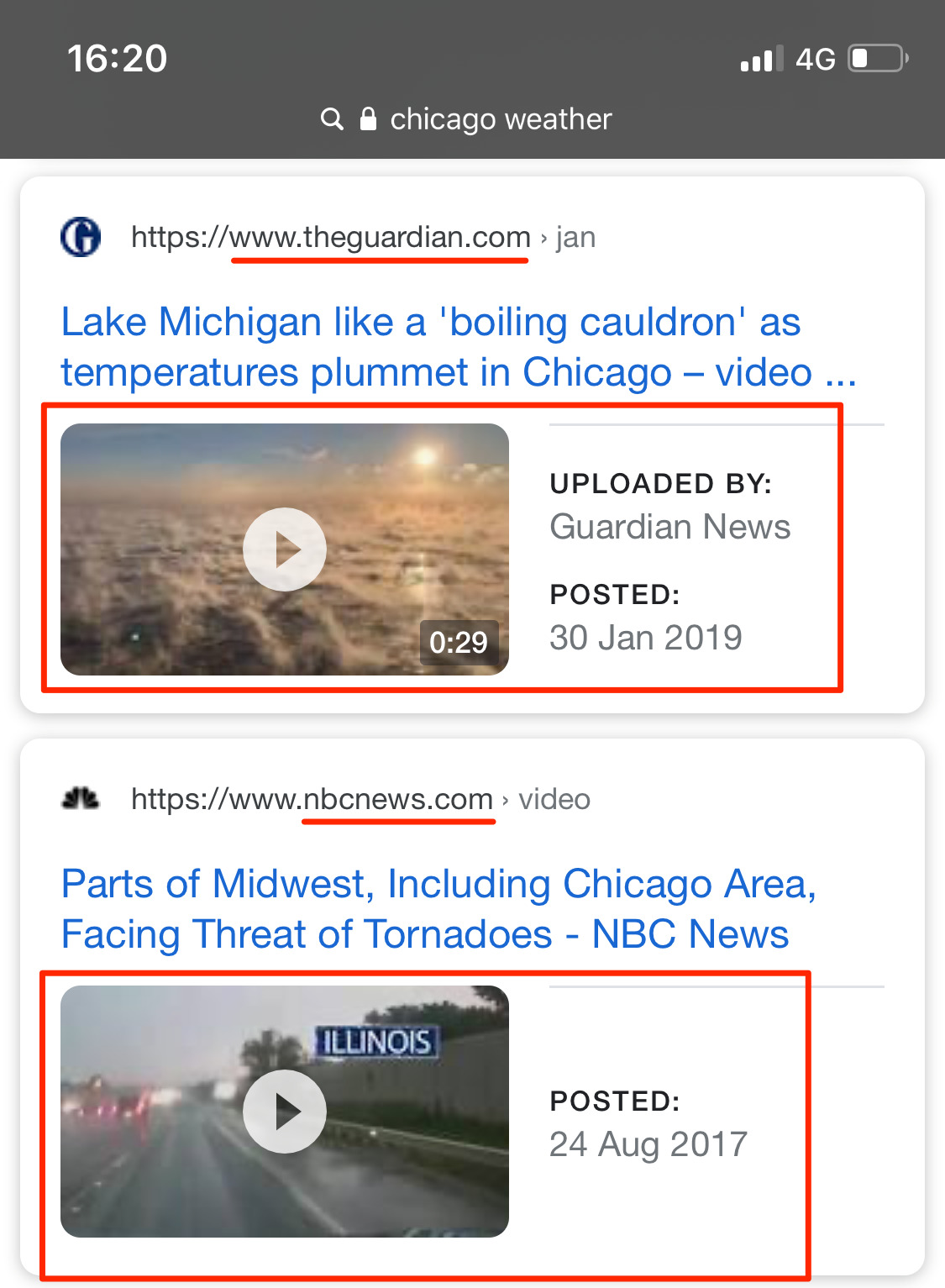Open the 'jan' breadcrumb path segment
945x1288 pixels.
click(576, 237)
